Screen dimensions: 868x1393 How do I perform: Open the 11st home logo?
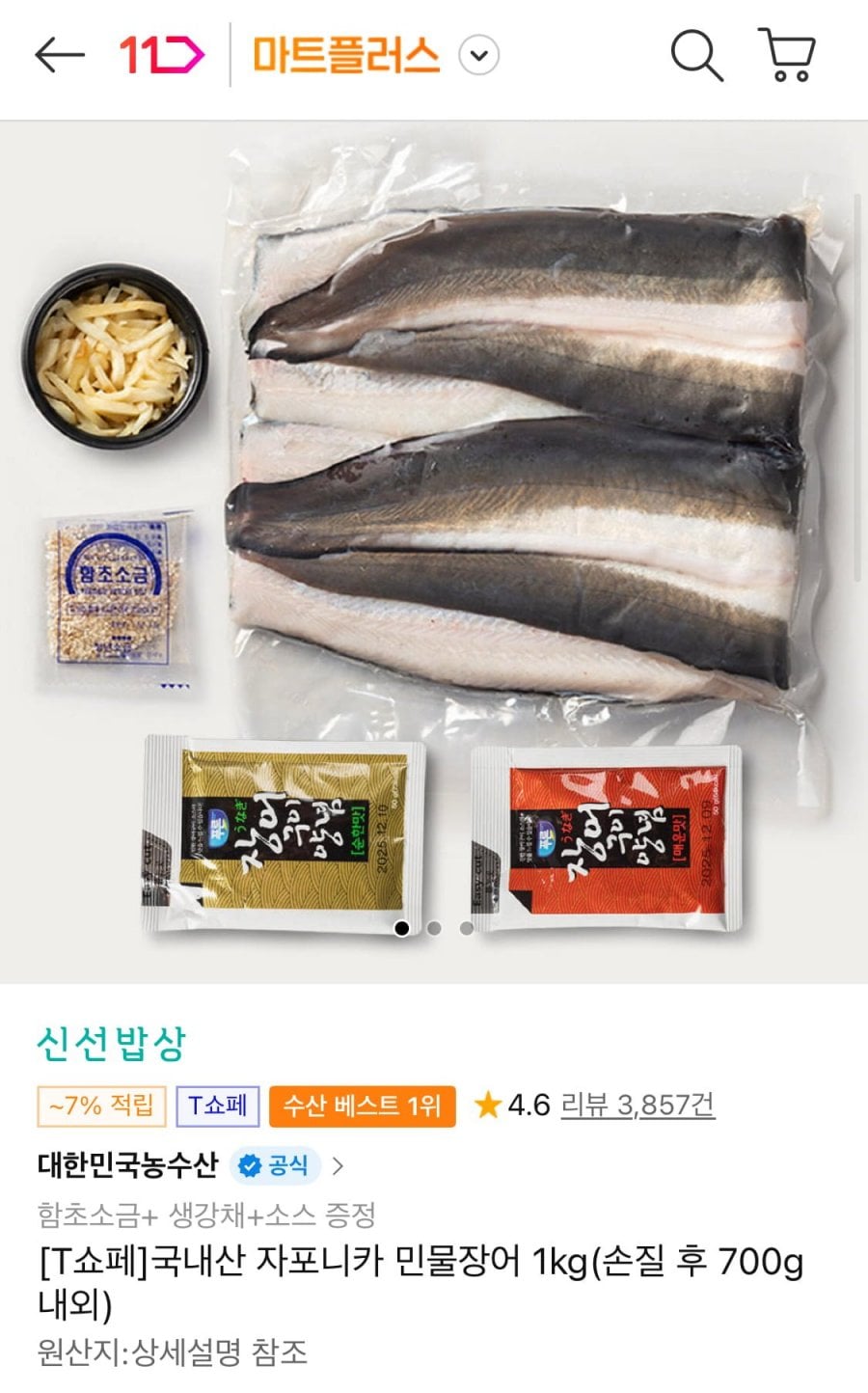[x=161, y=55]
